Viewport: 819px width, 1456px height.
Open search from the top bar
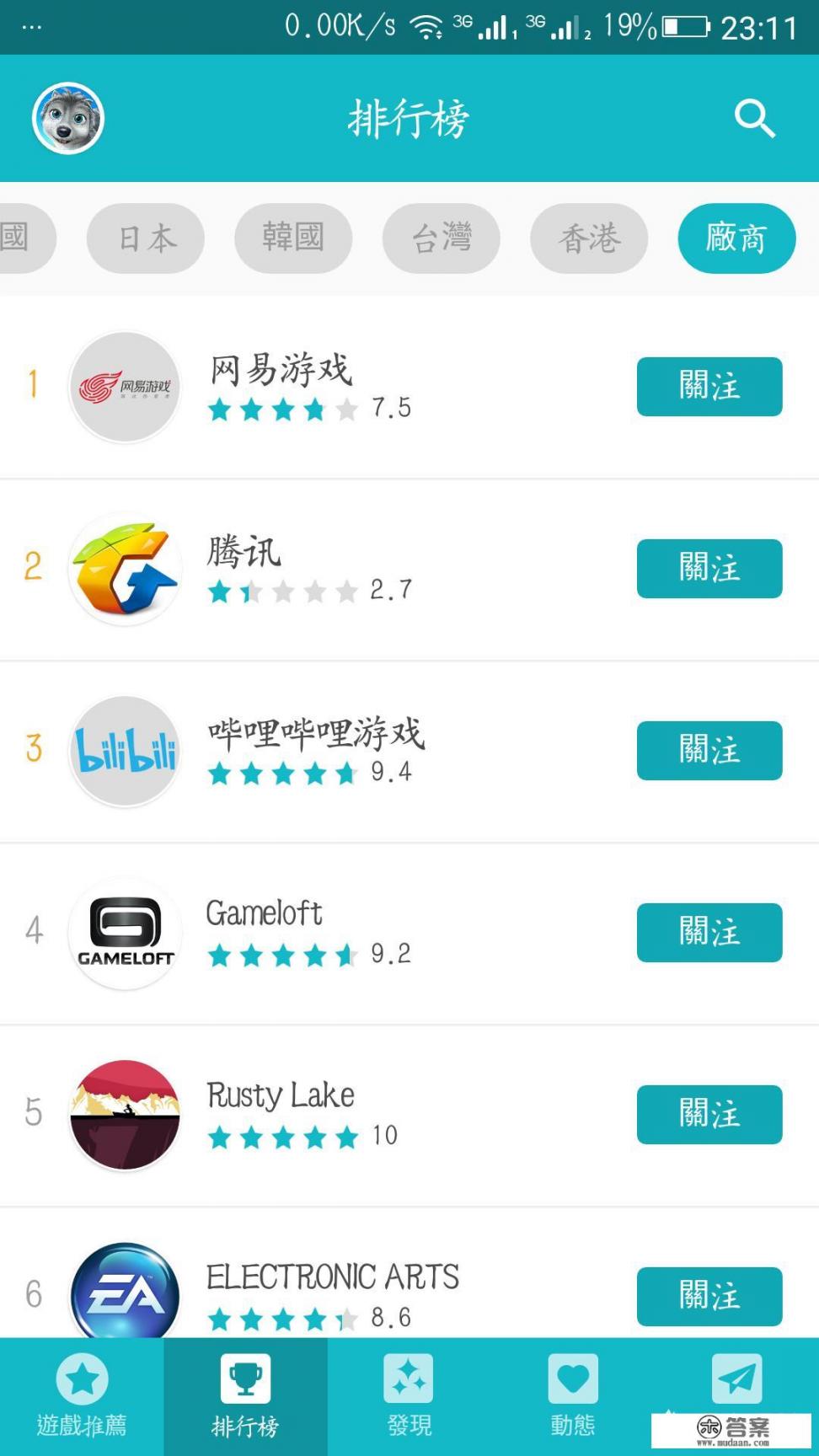(x=754, y=118)
